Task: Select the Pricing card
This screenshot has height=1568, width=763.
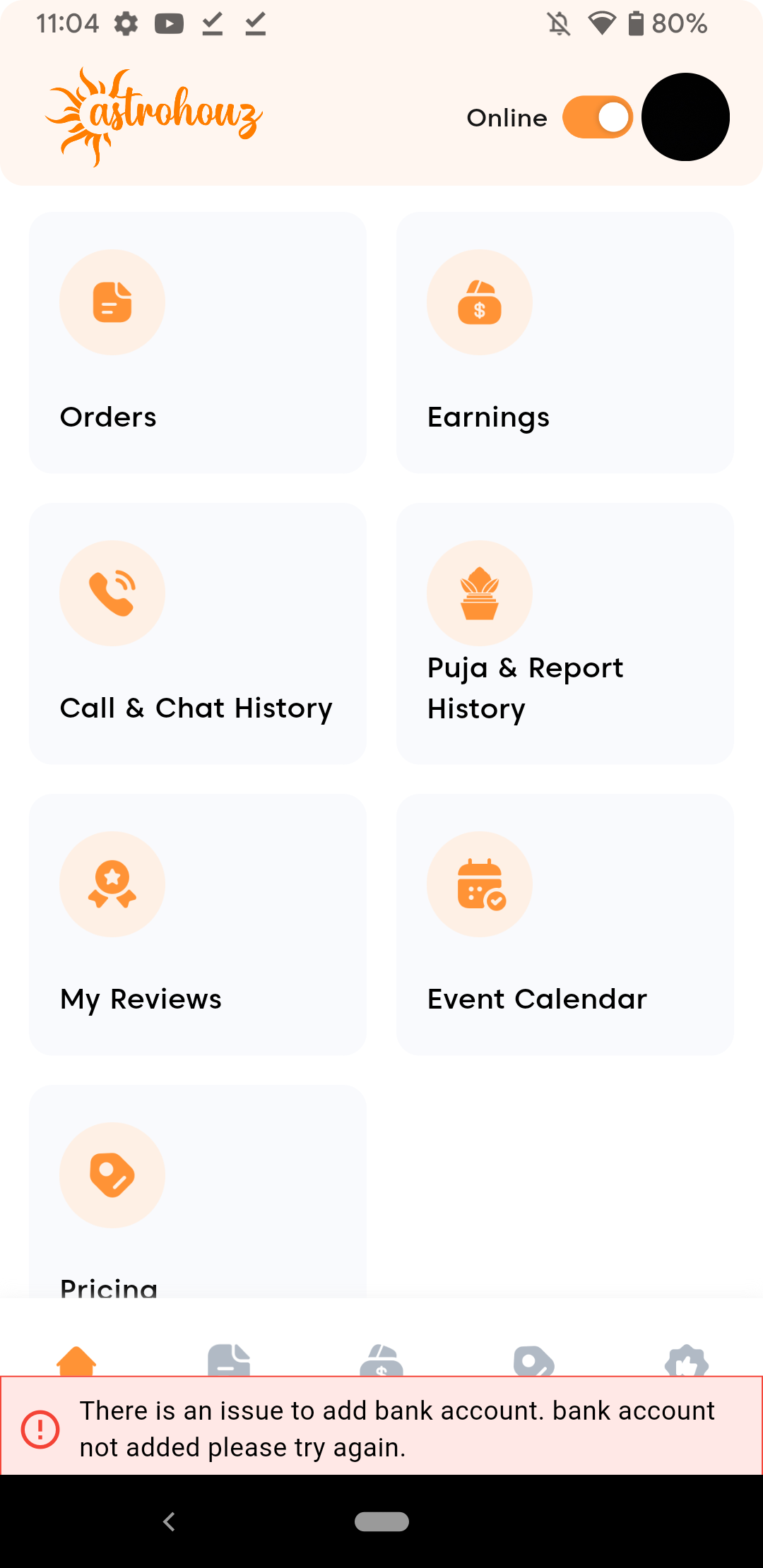Action: [x=198, y=1194]
